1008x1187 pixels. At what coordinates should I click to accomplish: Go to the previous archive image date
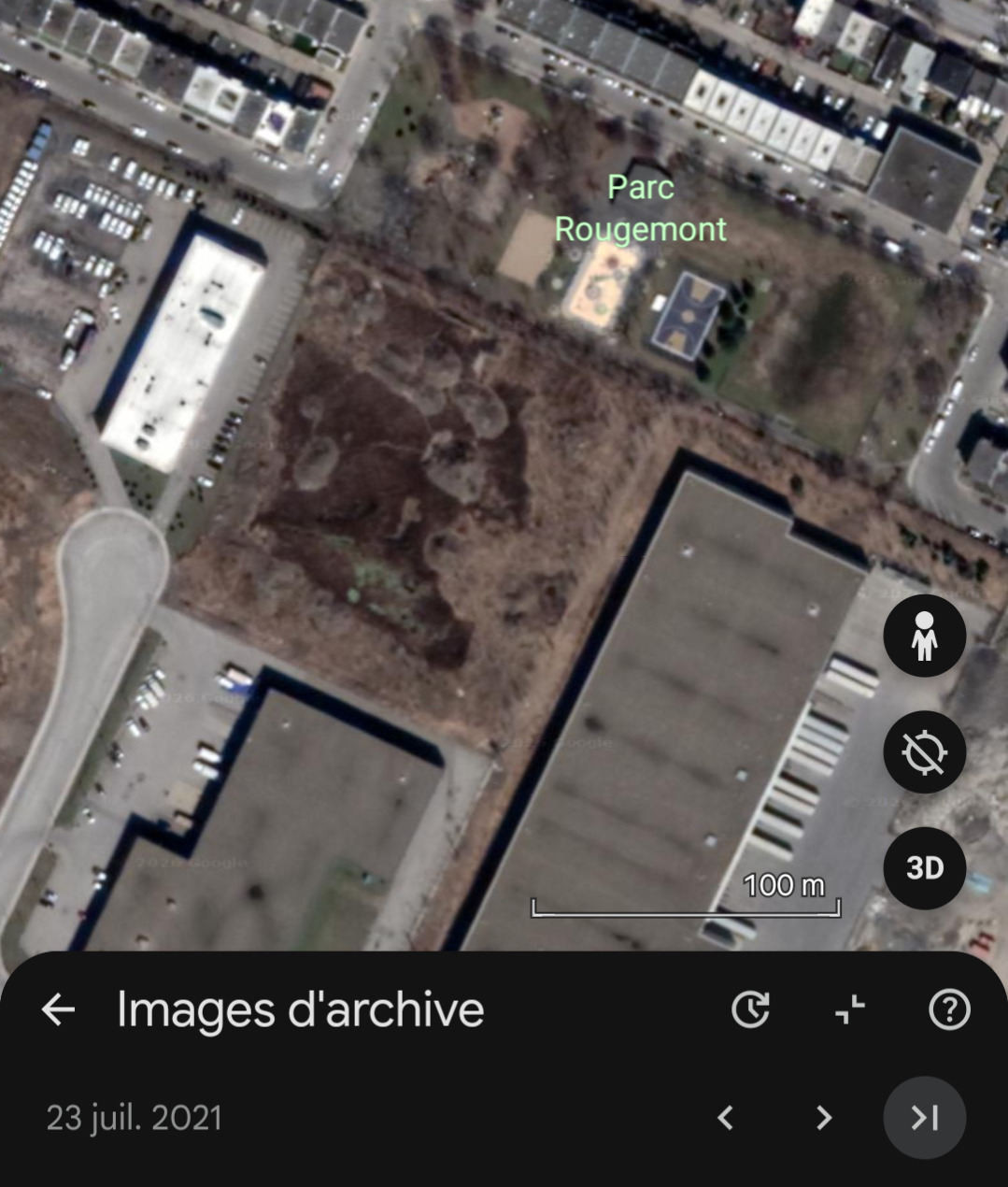pyautogui.click(x=725, y=1118)
